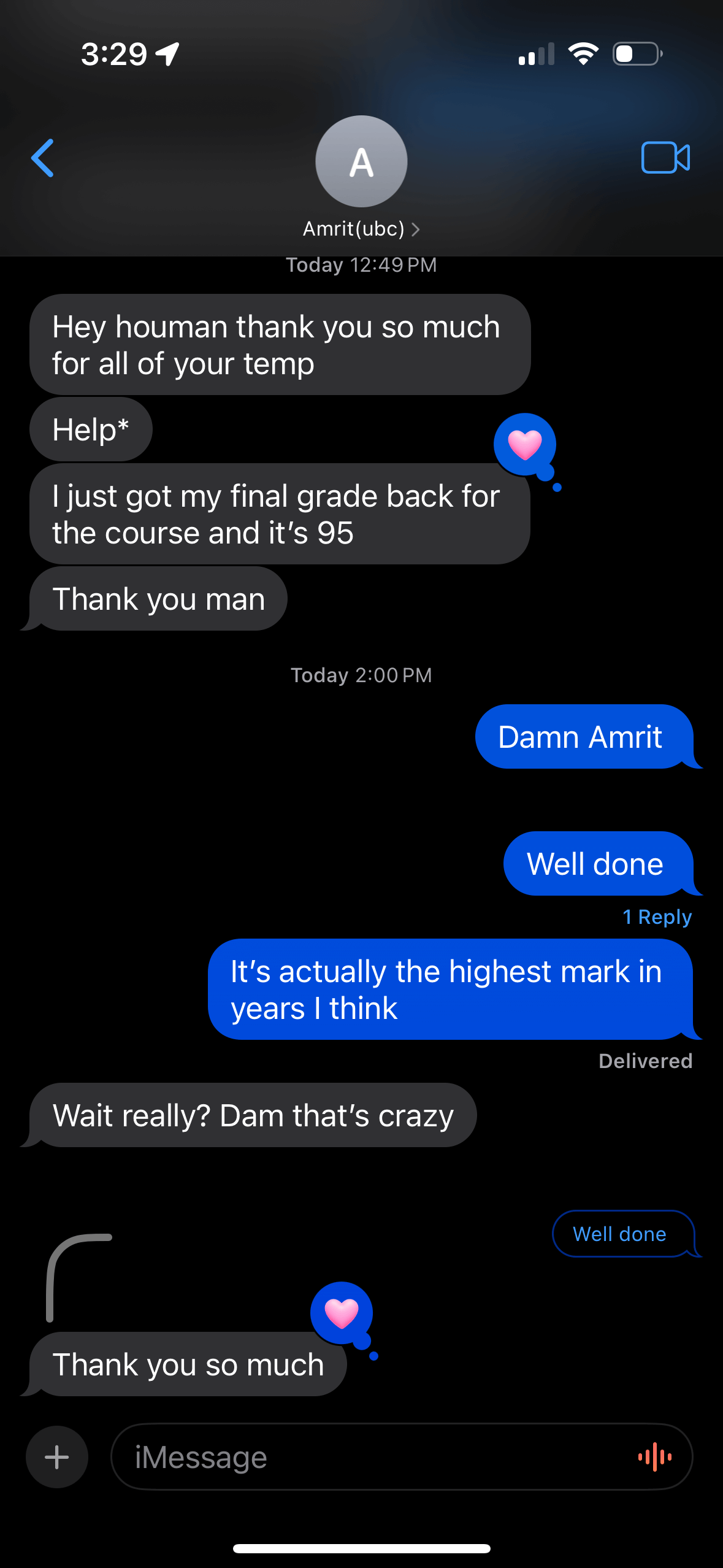Screen dimensions: 723x1568
Task: Record an audio message
Action: coord(654,1457)
